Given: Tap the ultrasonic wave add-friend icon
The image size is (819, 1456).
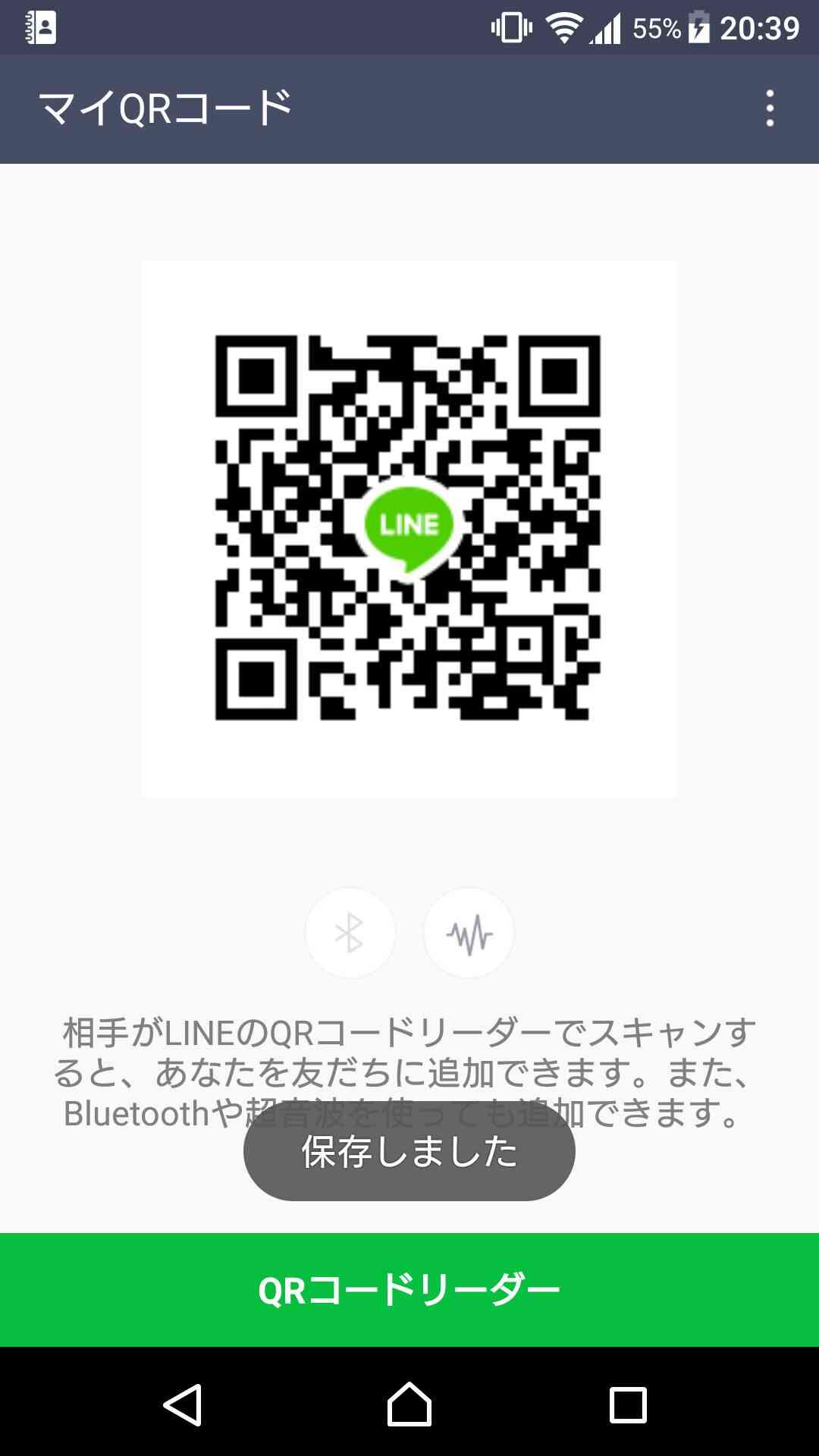Looking at the screenshot, I should [x=469, y=933].
